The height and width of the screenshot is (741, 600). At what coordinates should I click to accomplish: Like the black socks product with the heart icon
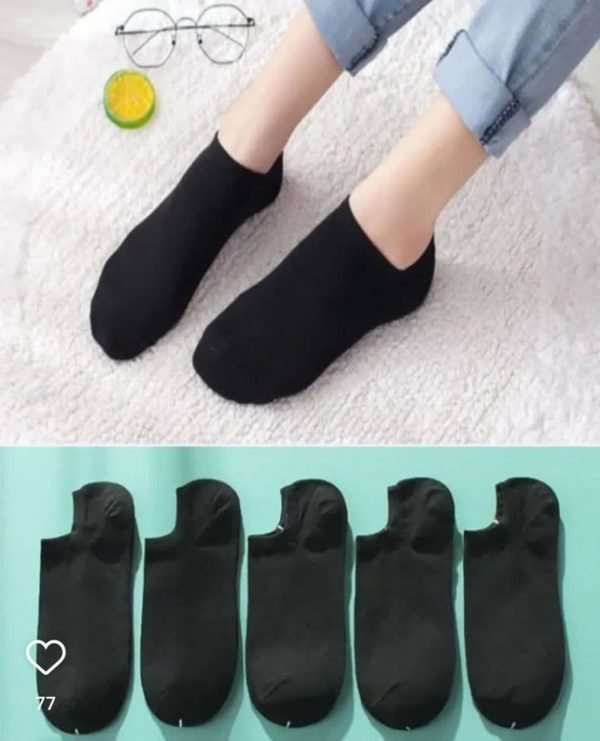tap(45, 657)
